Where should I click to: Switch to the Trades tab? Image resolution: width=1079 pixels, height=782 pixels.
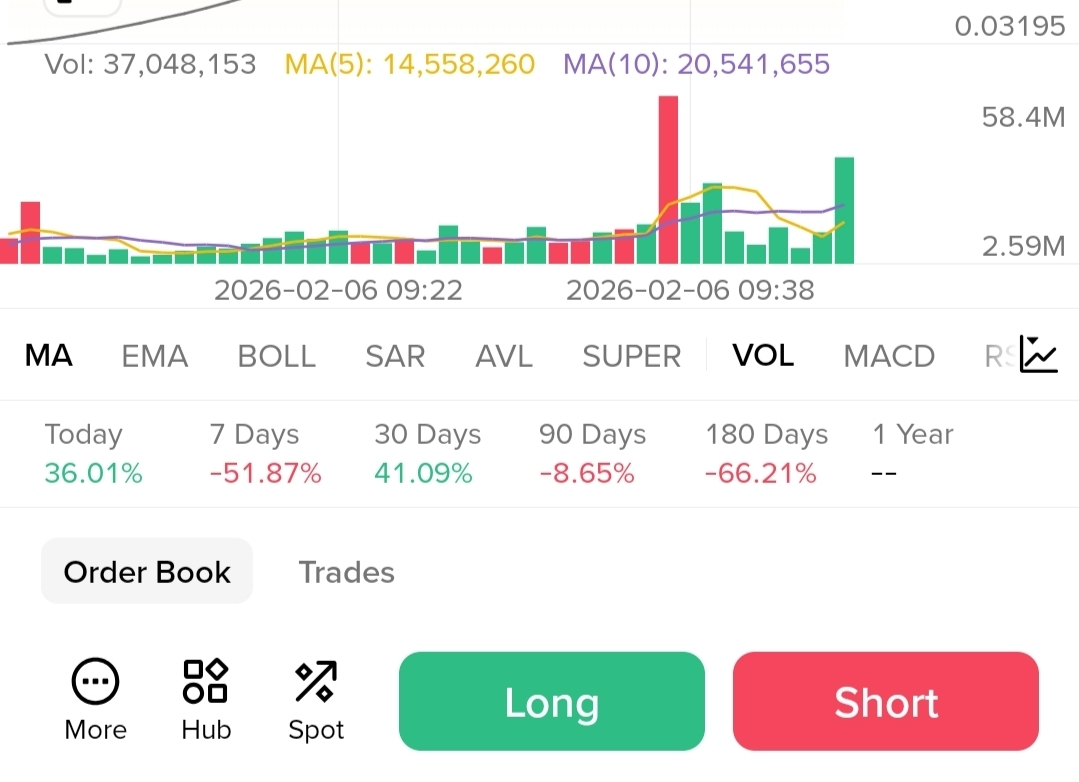click(346, 572)
